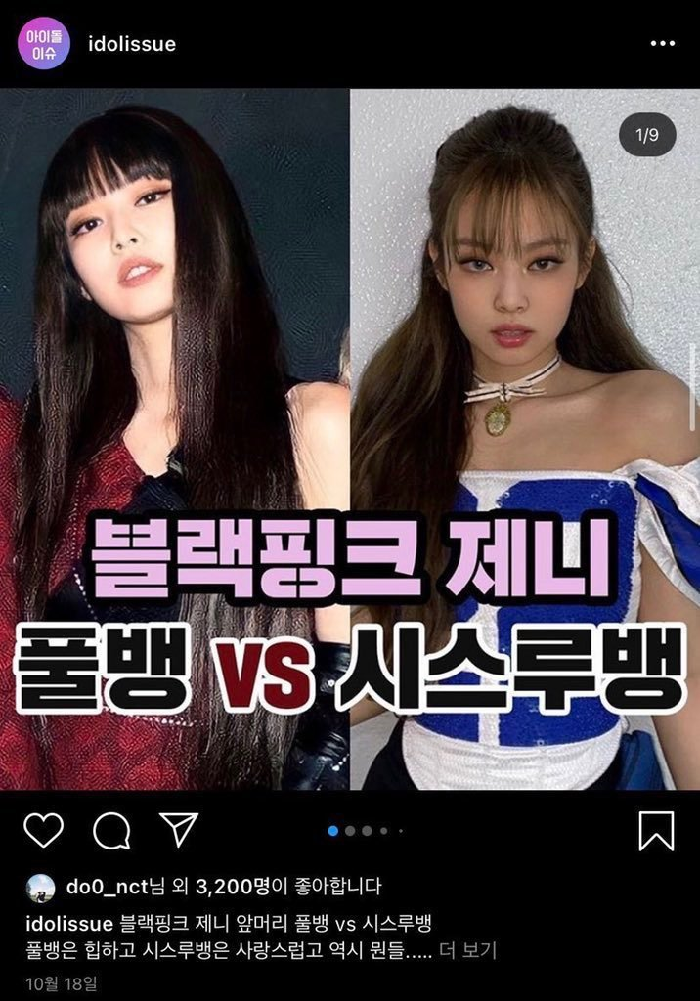Share this post via paper plane icon

[x=178, y=829]
